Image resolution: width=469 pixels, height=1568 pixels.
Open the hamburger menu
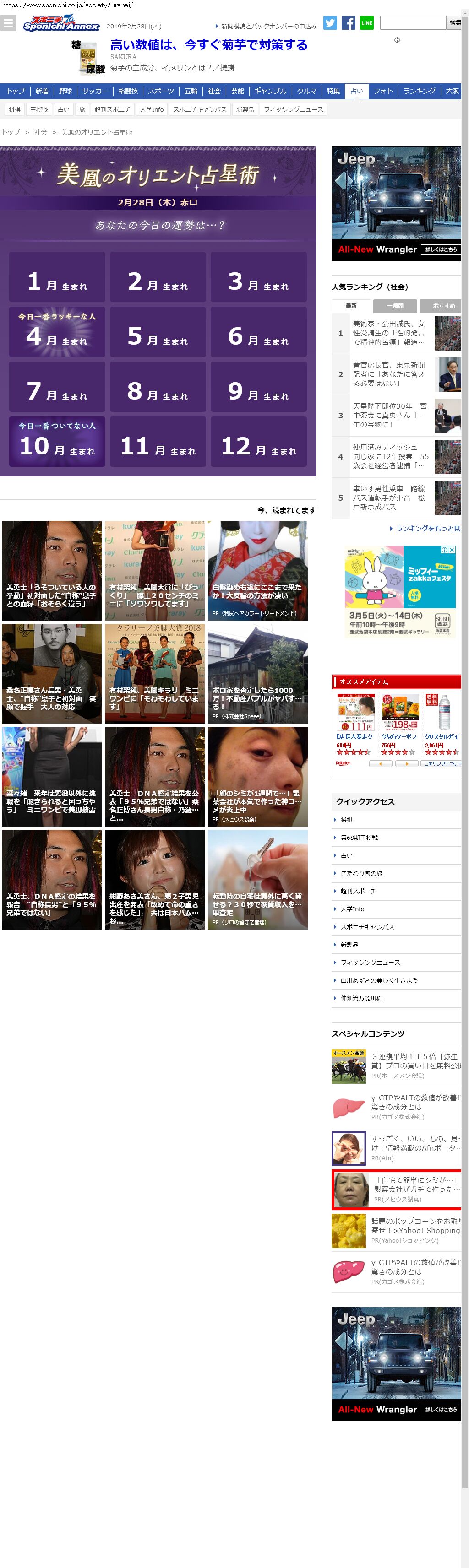8,23
